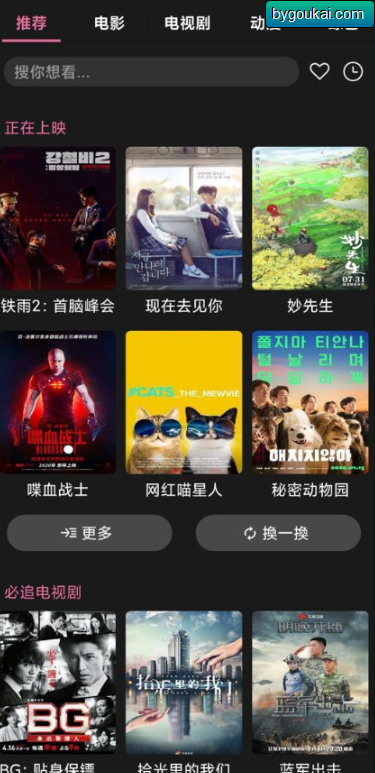This screenshot has width=375, height=773.
Task: Tap the 更多 button
Action: 90,533
